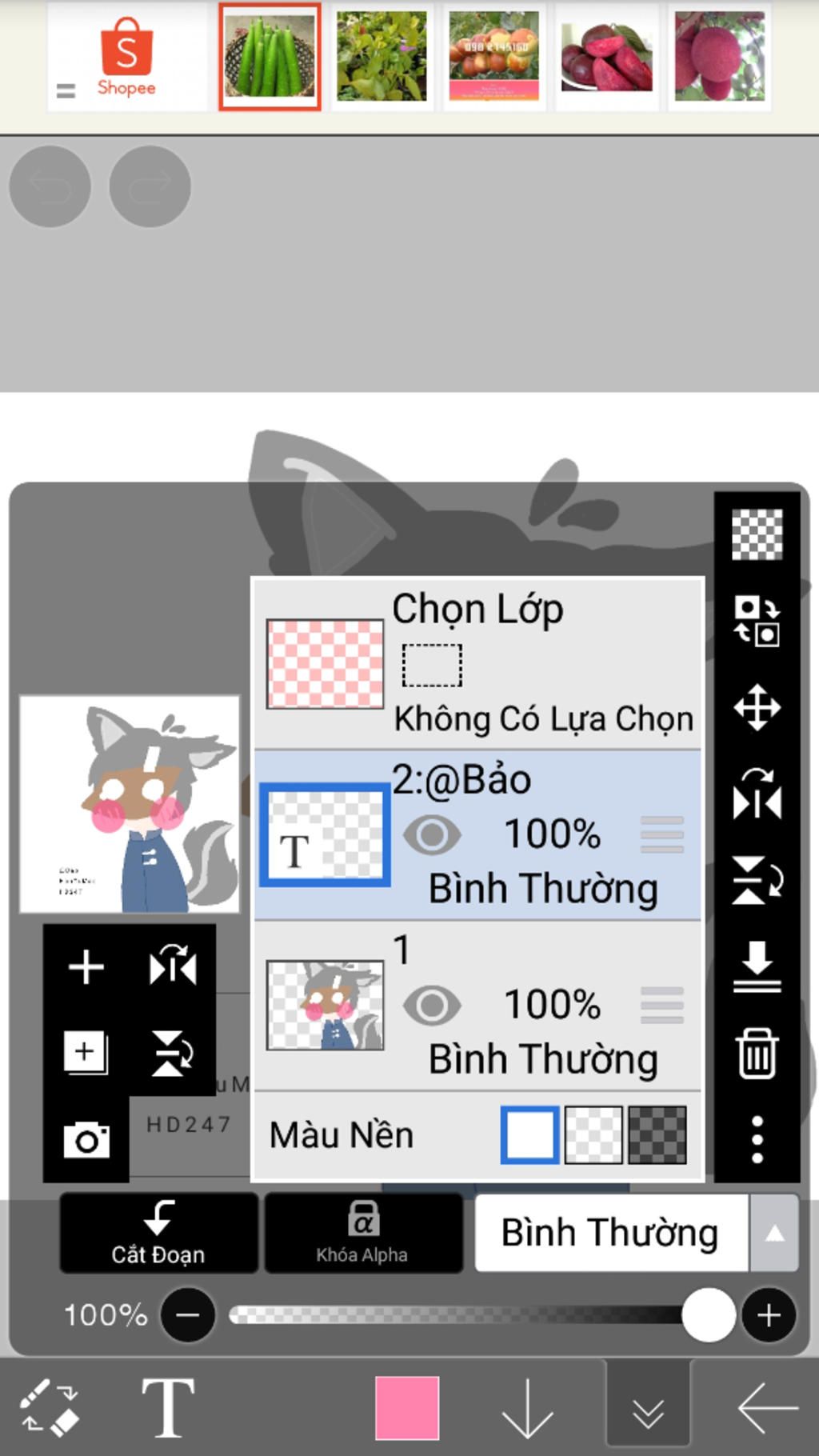Open the Shopee ad banner

tap(126, 58)
